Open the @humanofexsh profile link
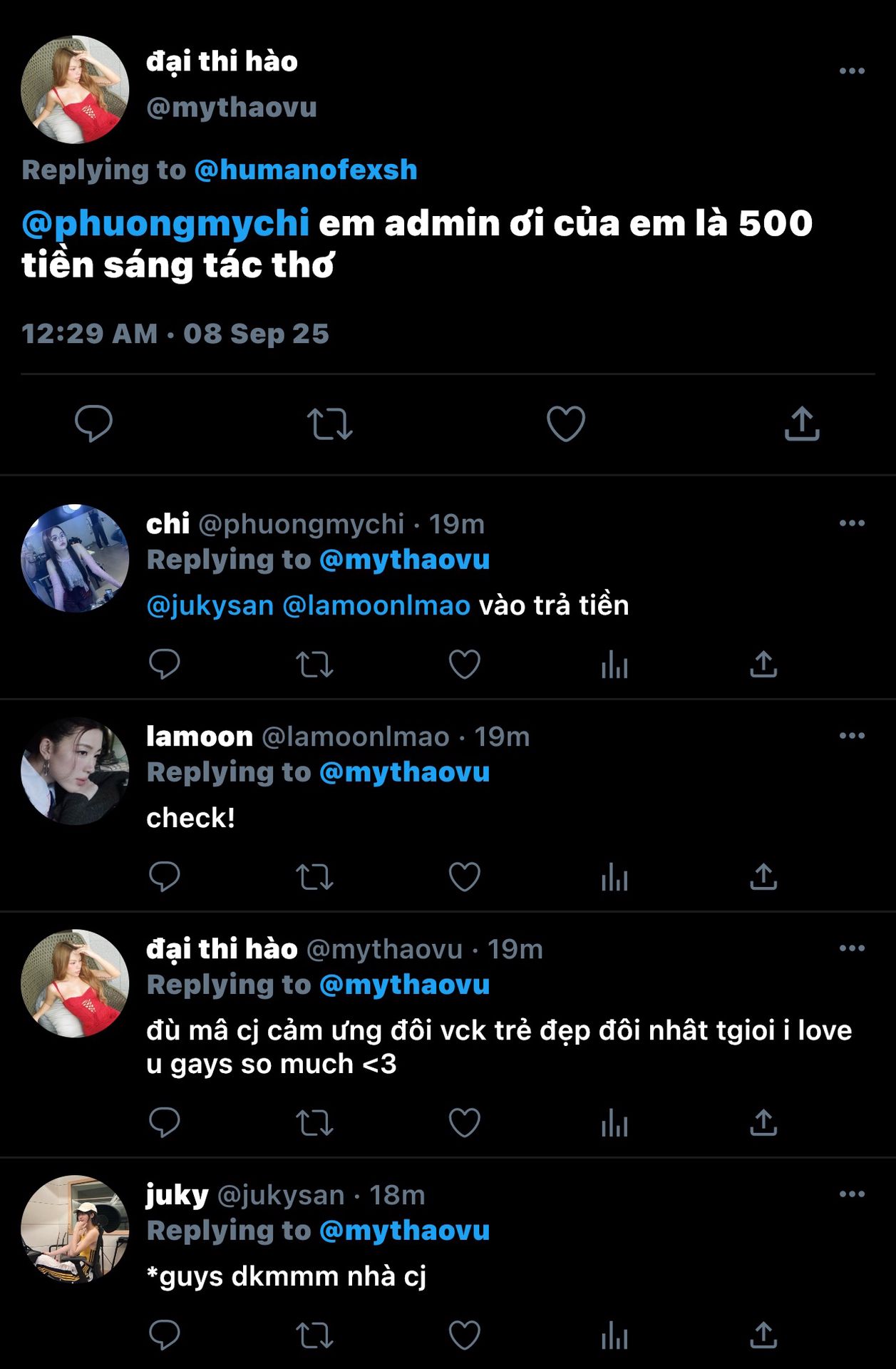This screenshot has height=1369, width=896. (305, 170)
